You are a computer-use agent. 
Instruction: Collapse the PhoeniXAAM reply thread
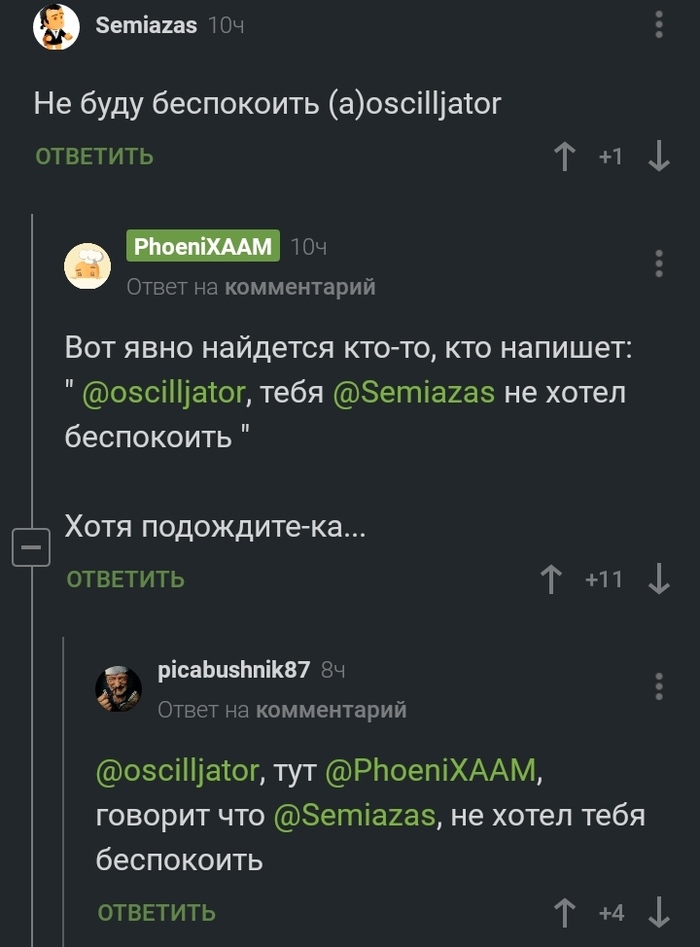click(31, 547)
